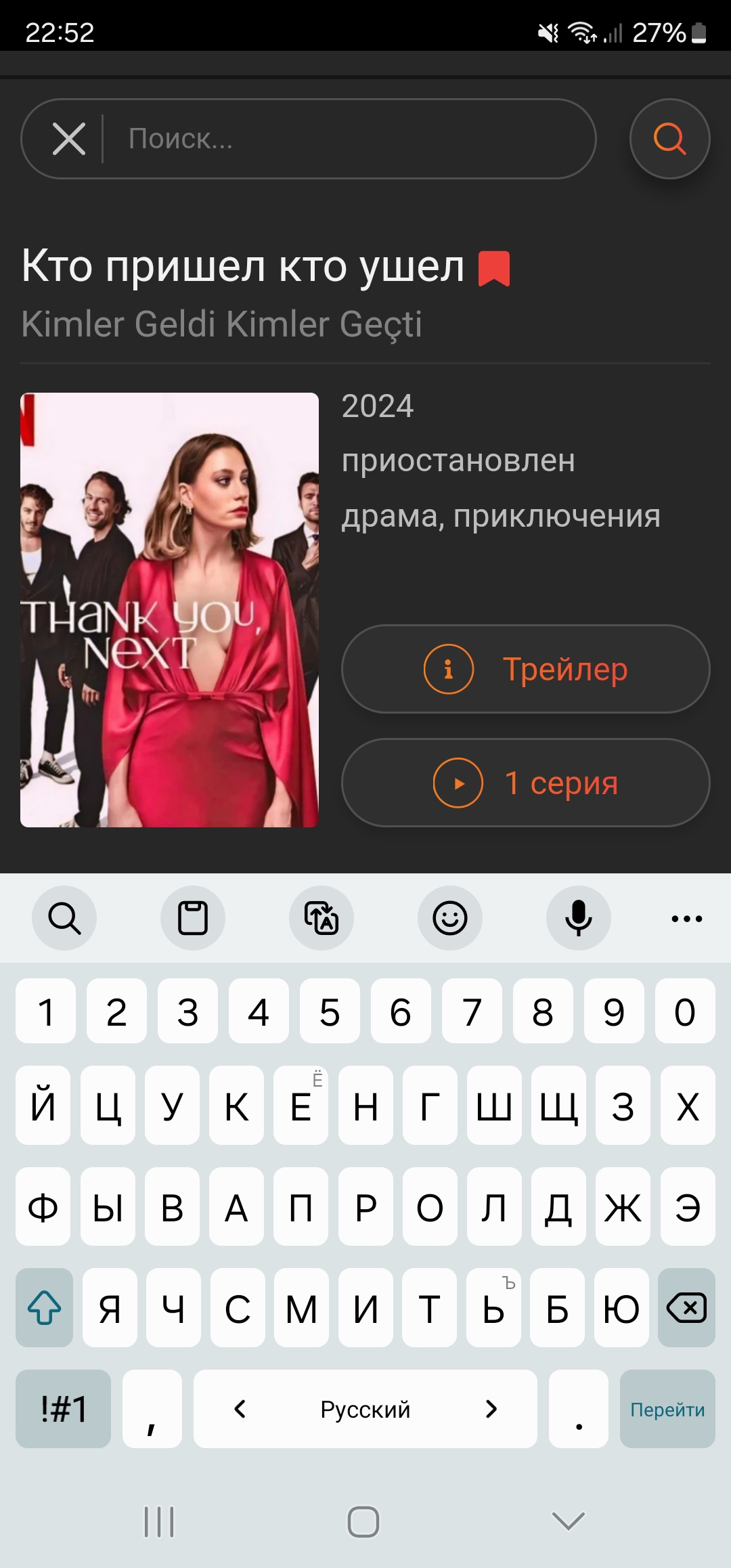731x1568 pixels.
Task: Switch keyboard to symbols with !#1
Action: [x=63, y=1409]
